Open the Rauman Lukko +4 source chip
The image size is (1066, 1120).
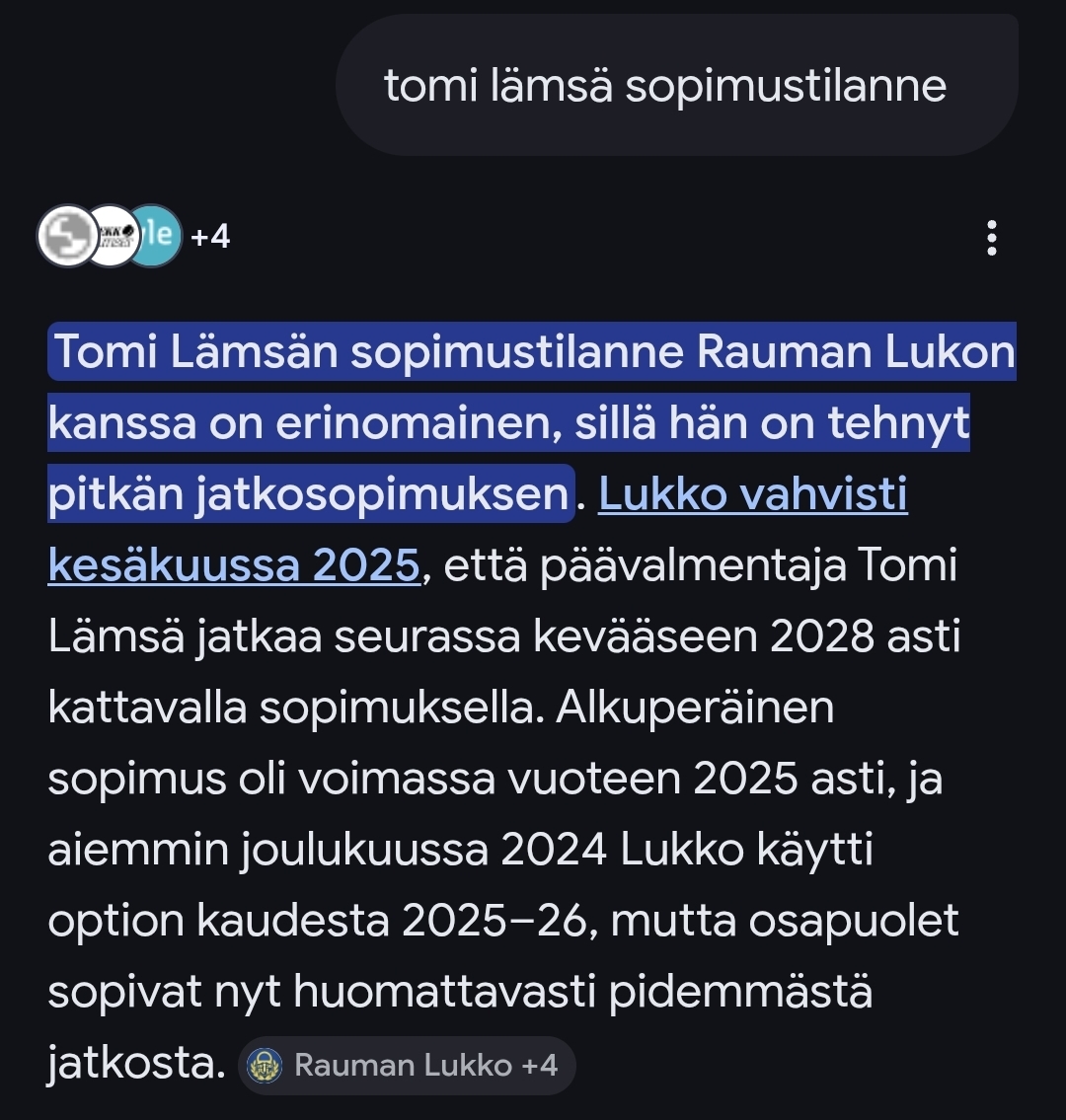click(407, 1066)
